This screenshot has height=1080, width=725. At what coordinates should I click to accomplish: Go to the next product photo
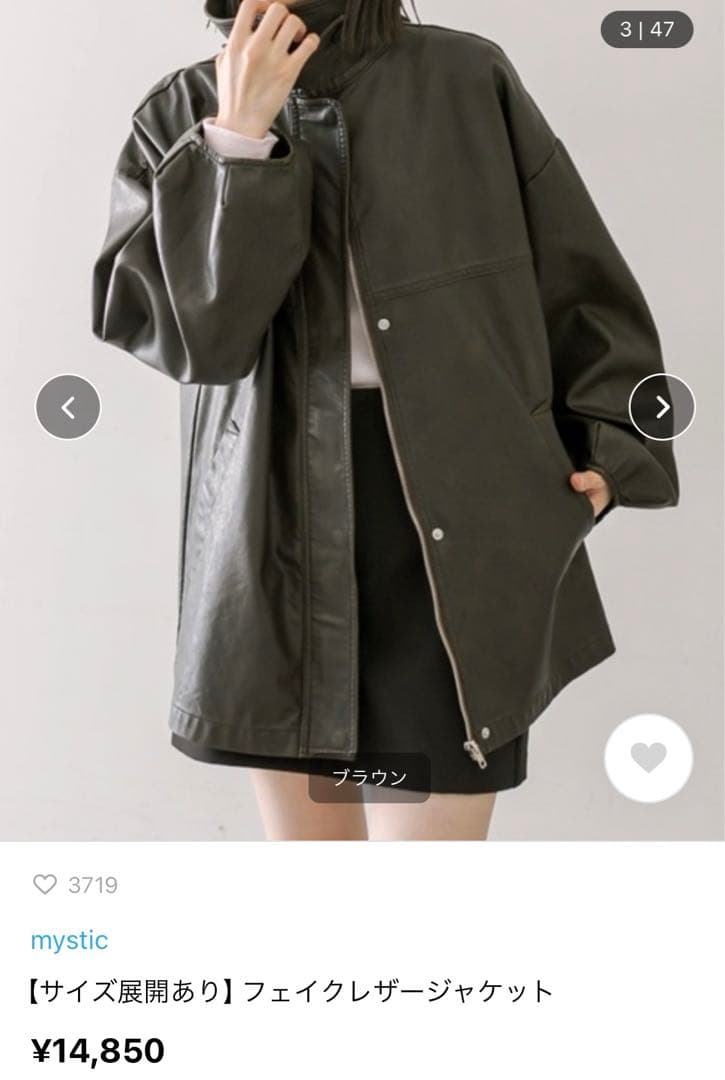(x=661, y=407)
